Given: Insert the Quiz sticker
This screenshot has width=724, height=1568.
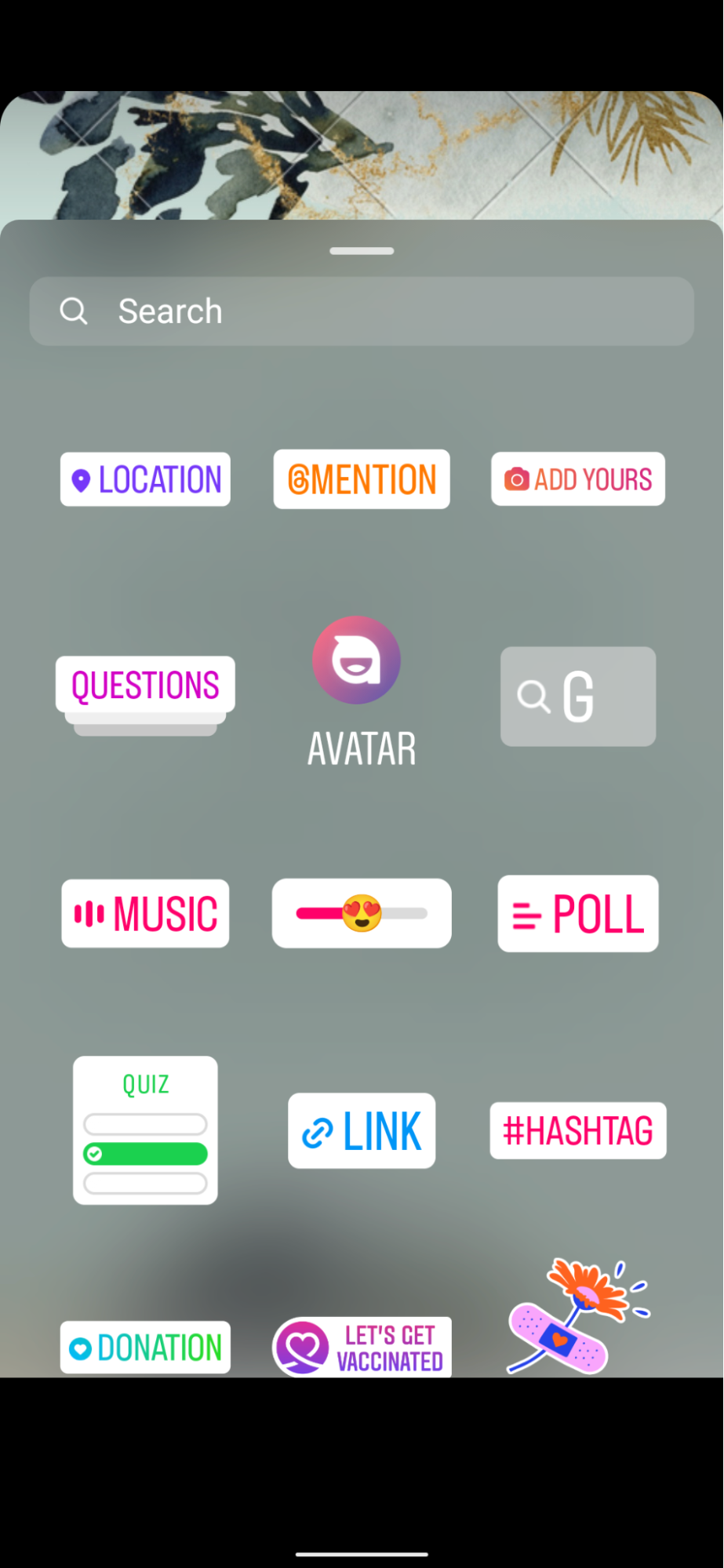Looking at the screenshot, I should coord(144,1130).
